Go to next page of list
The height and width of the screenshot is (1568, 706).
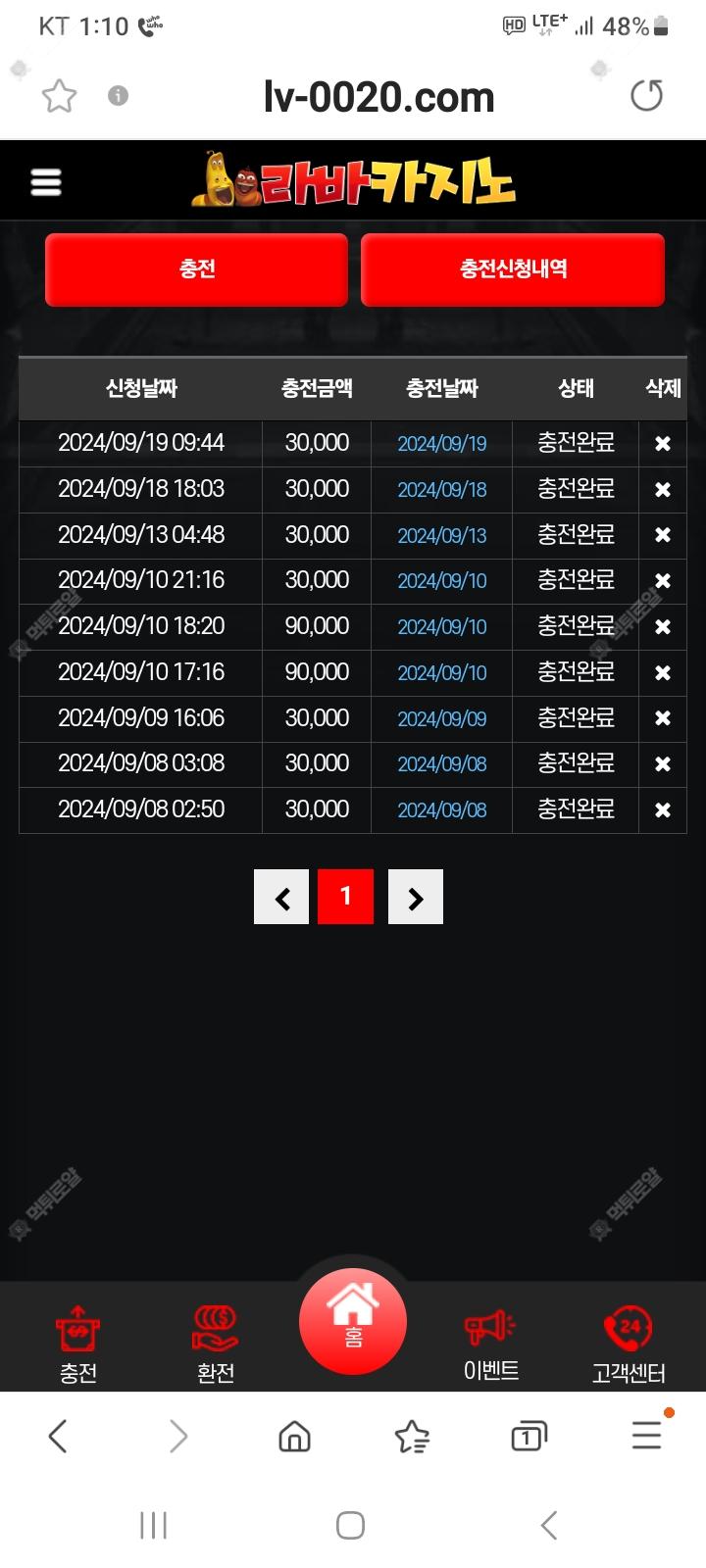416,897
